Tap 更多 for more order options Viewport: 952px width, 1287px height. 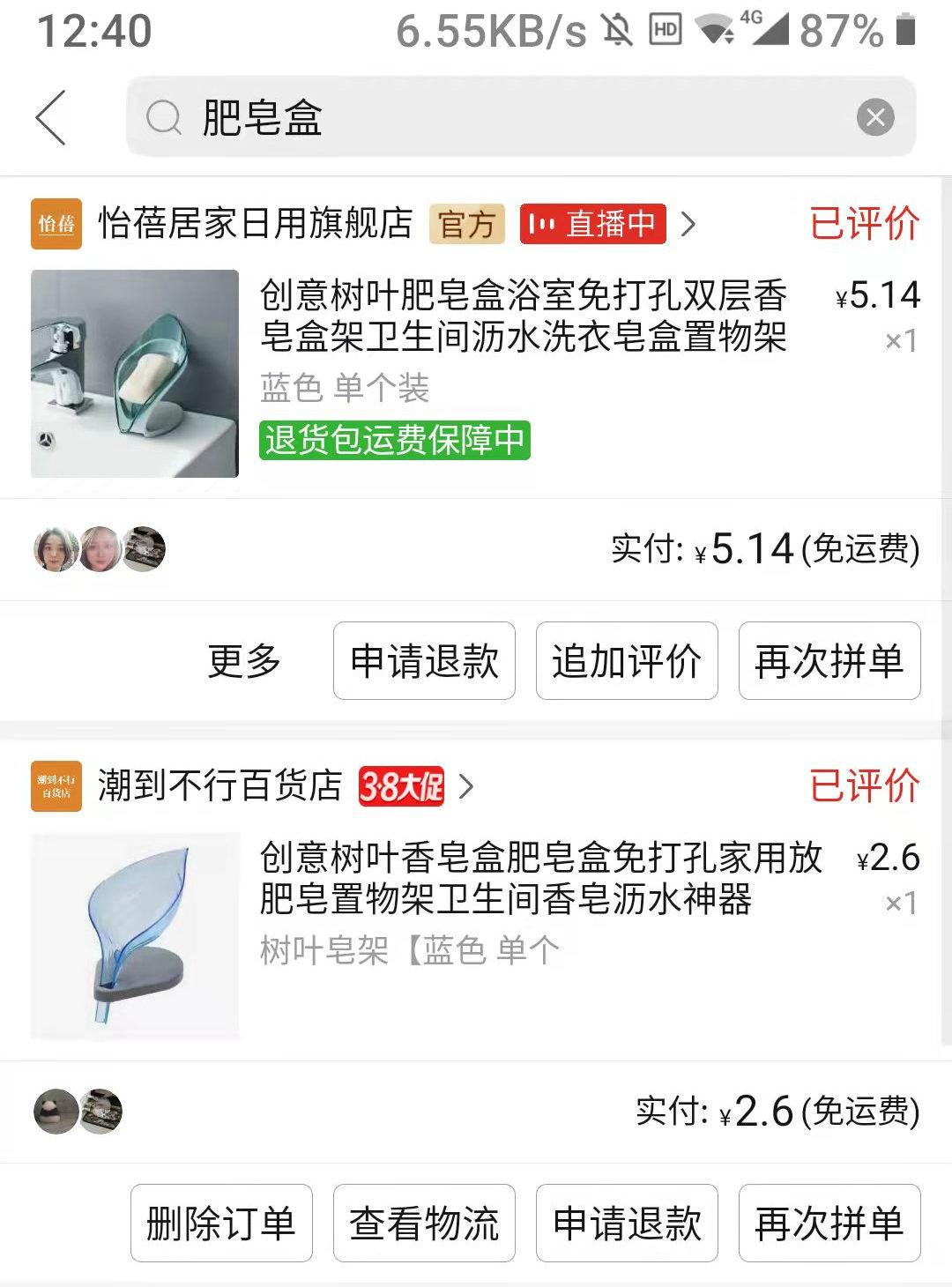click(x=244, y=661)
